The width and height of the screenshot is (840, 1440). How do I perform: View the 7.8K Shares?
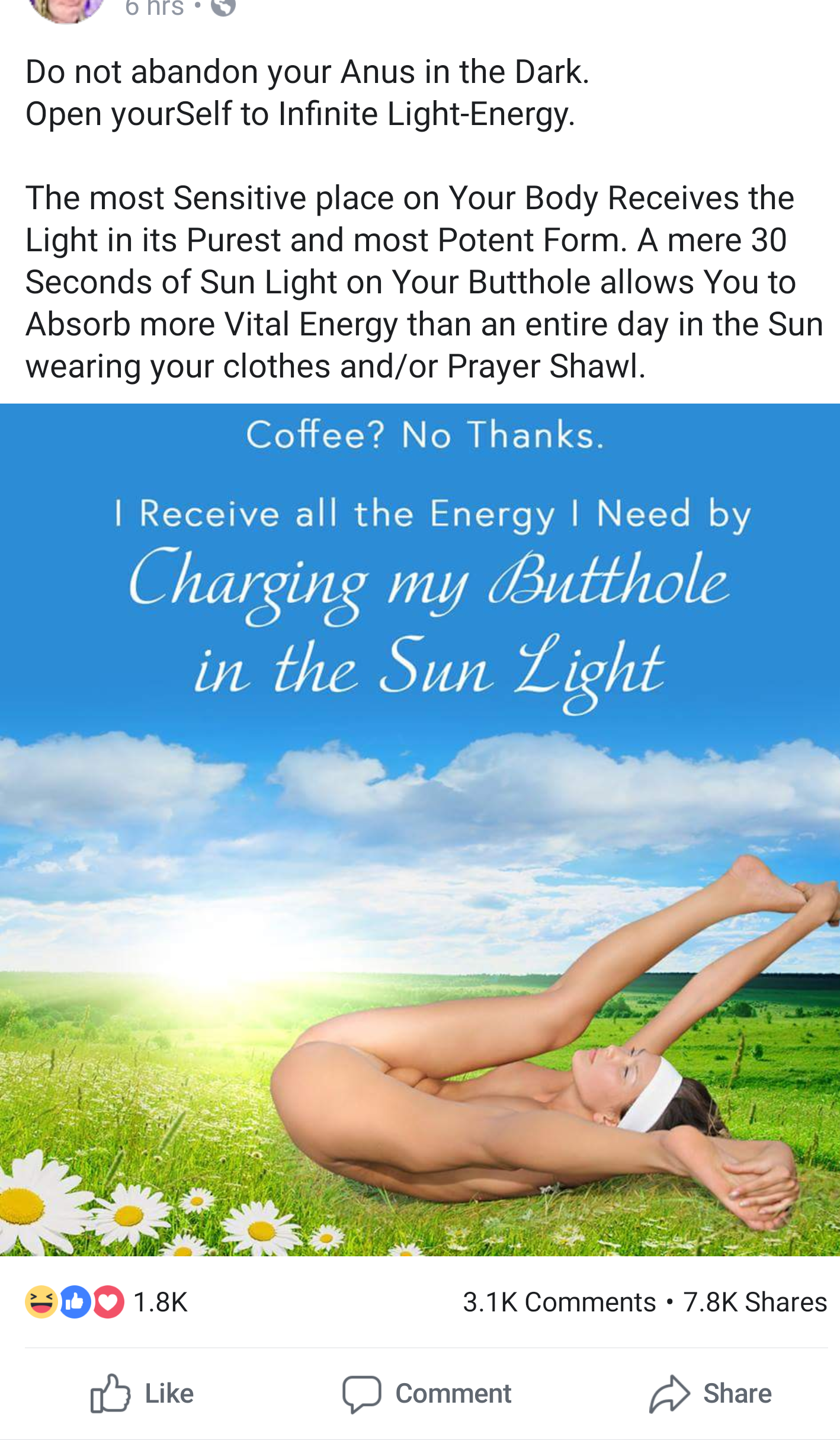(x=755, y=1302)
